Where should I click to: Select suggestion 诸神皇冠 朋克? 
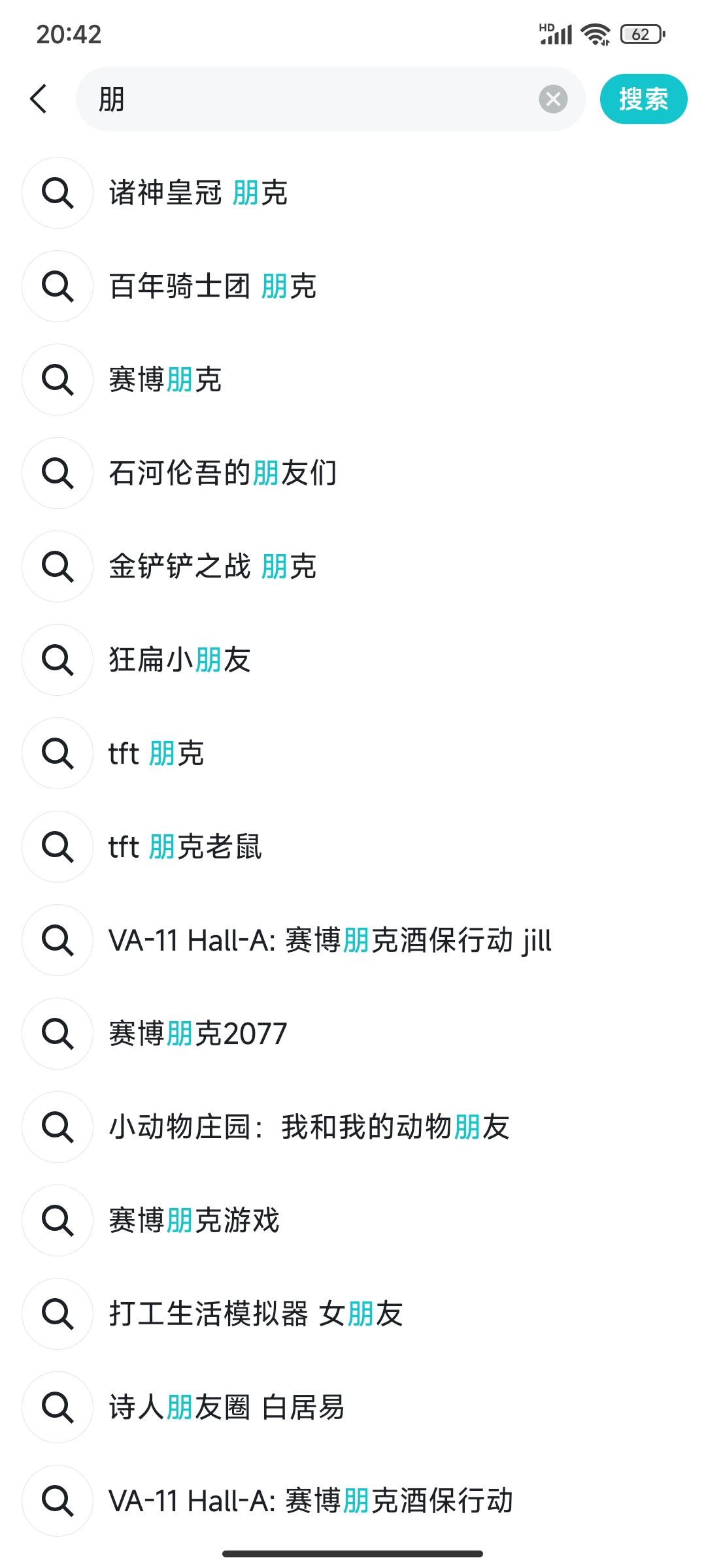tap(353, 193)
